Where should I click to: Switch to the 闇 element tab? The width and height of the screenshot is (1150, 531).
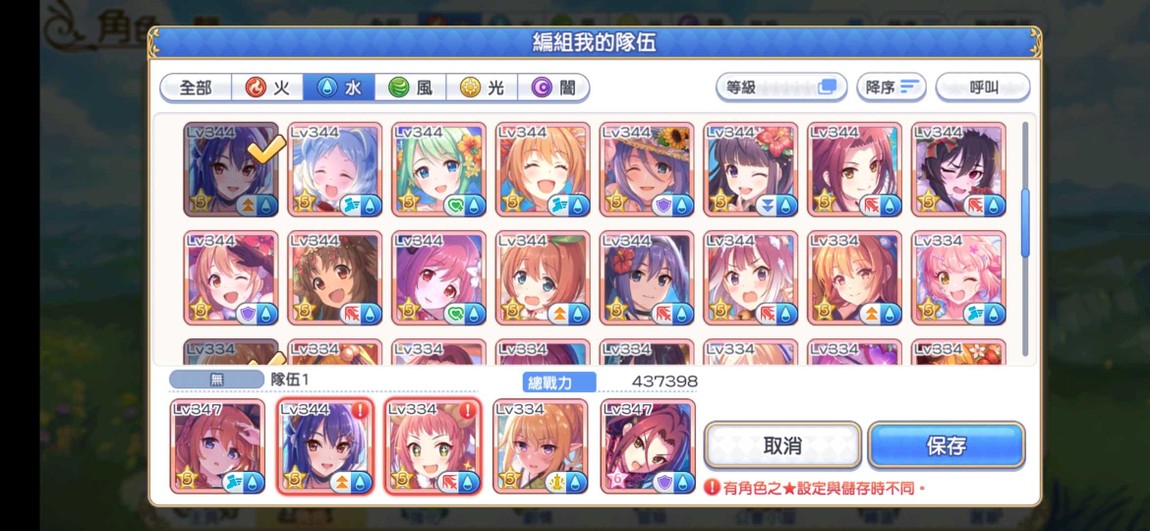click(x=554, y=88)
